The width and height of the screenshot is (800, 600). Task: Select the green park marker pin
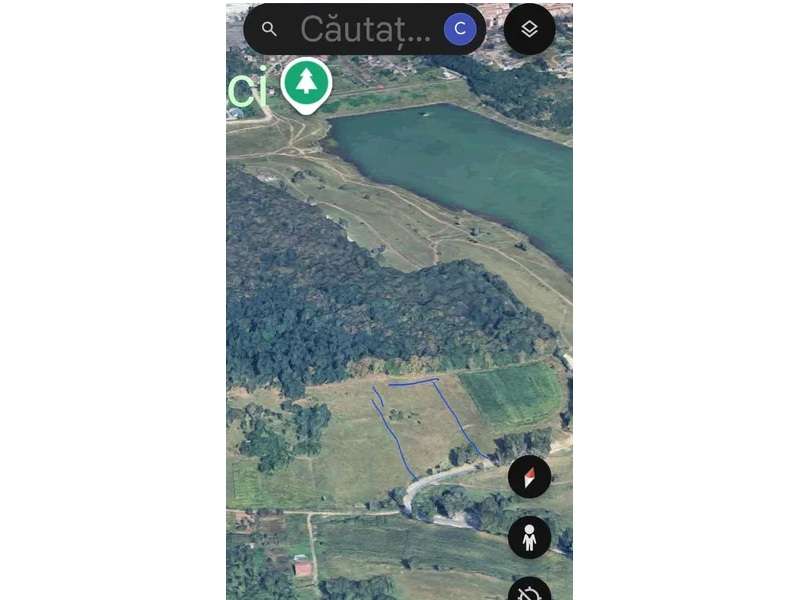(x=306, y=84)
